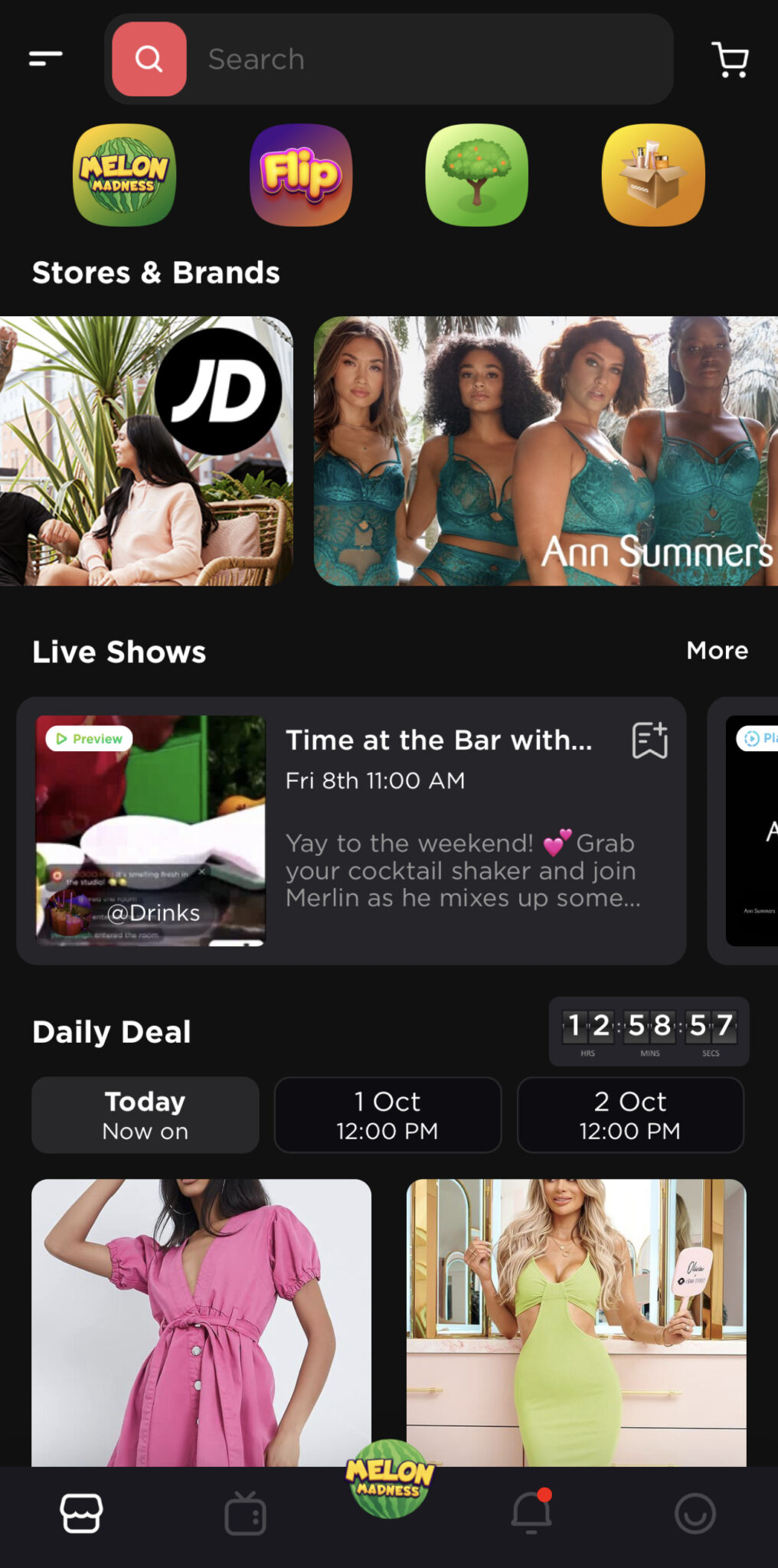
Task: Open the Time at the Bar show card
Action: click(351, 831)
